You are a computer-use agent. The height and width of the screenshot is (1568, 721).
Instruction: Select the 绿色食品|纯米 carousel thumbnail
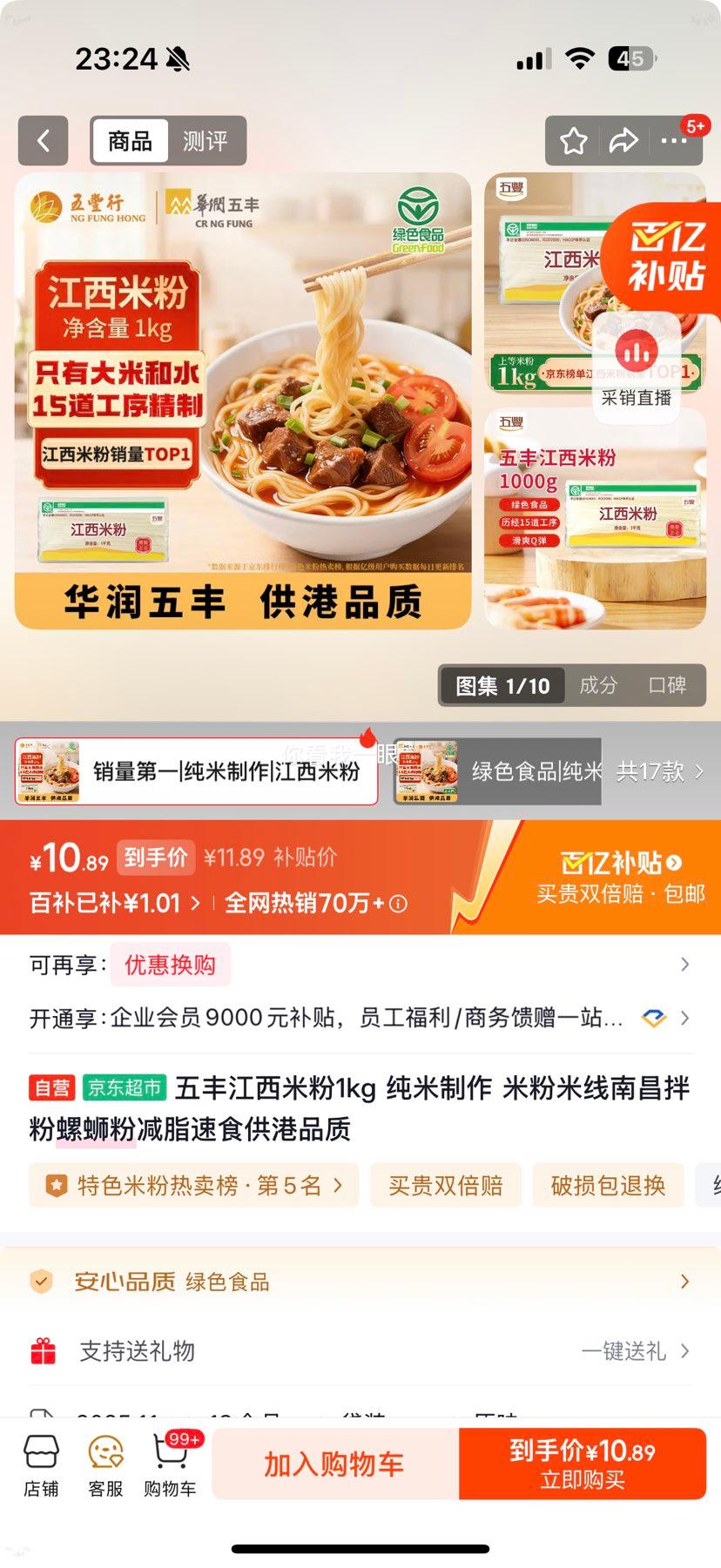497,771
